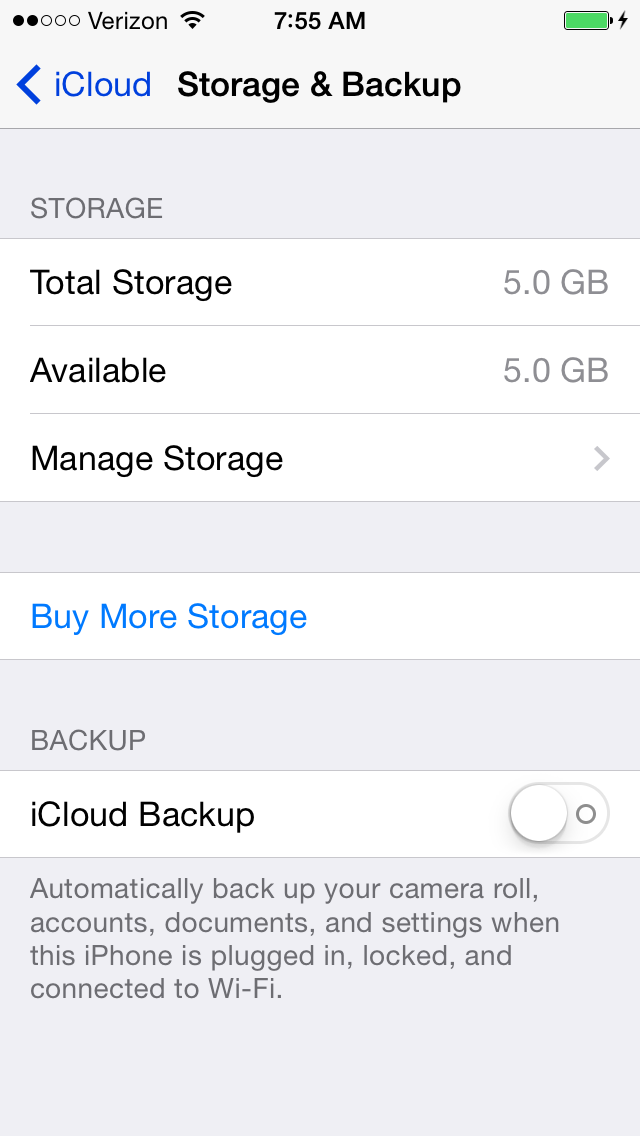Go back to iCloud settings
Viewport: 640px width, 1136px height.
click(x=83, y=85)
